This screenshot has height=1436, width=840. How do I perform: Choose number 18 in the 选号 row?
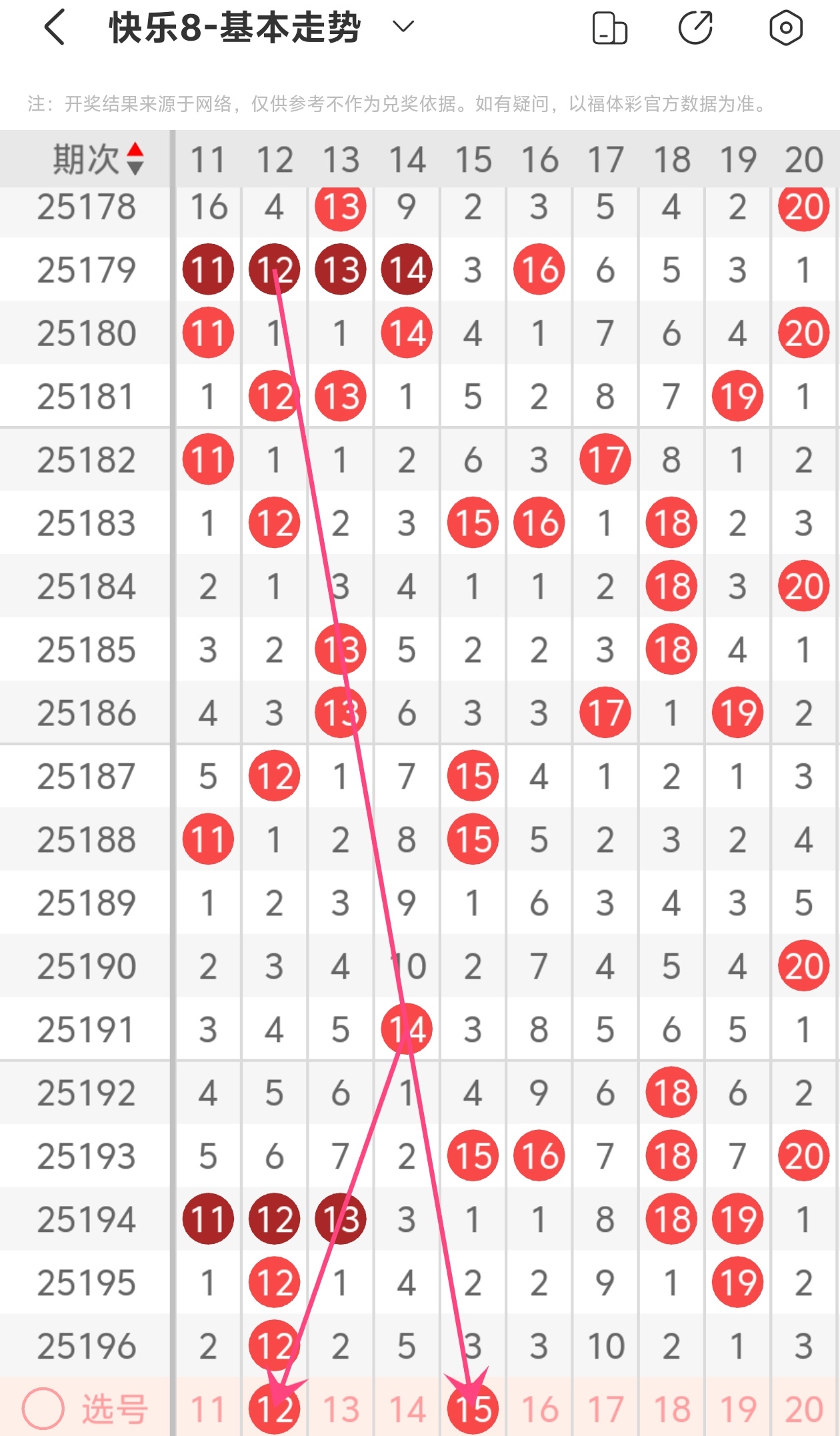click(x=671, y=1409)
